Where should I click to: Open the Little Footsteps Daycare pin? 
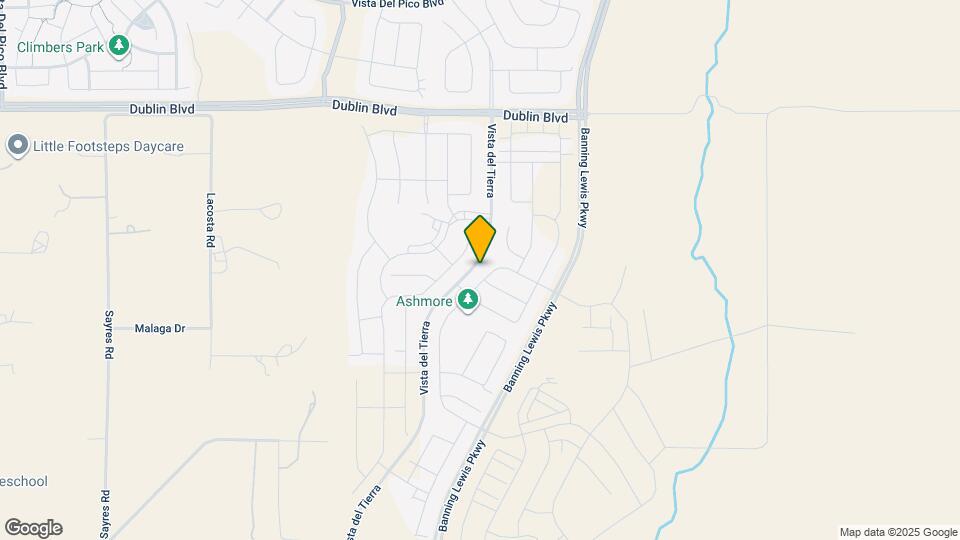pyautogui.click(x=17, y=146)
